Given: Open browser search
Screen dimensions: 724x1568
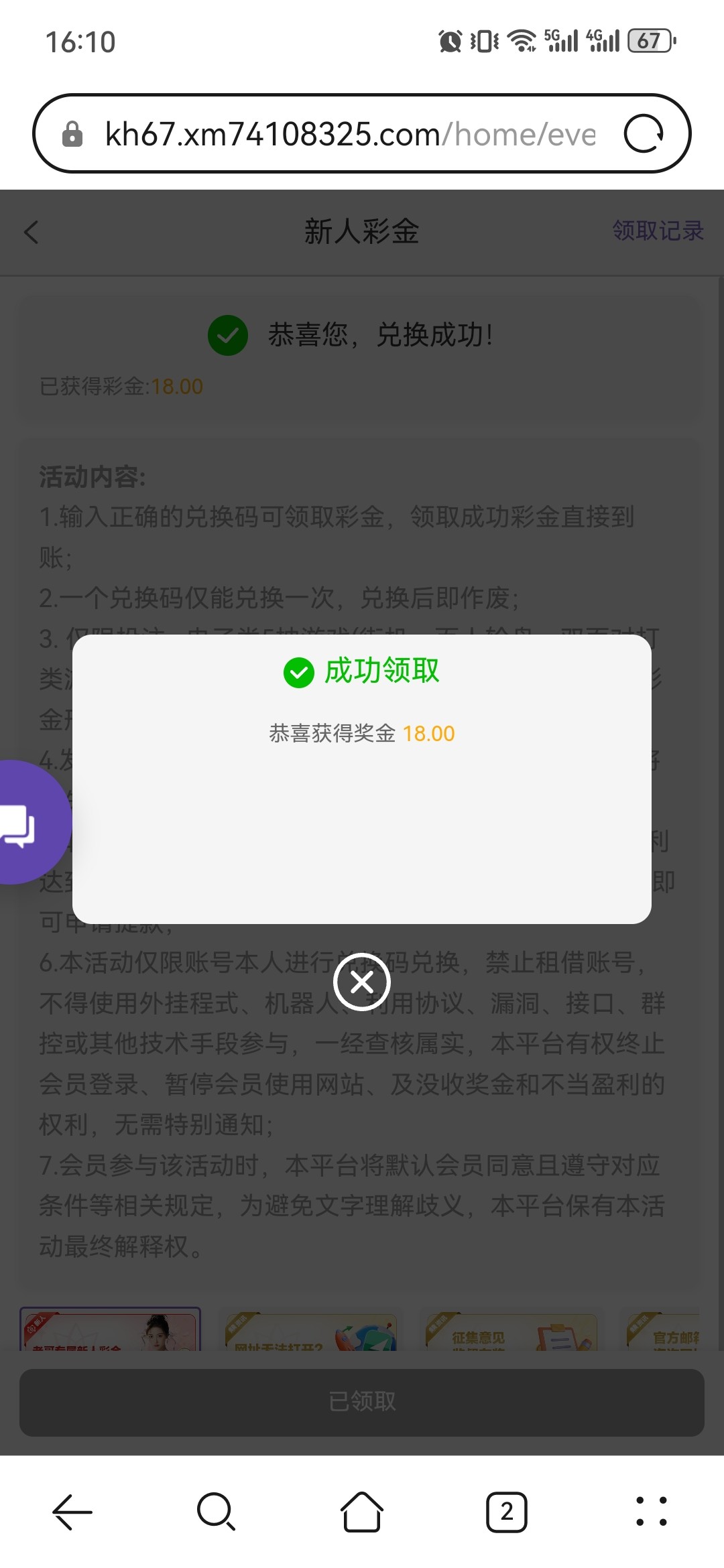Looking at the screenshot, I should [217, 1512].
